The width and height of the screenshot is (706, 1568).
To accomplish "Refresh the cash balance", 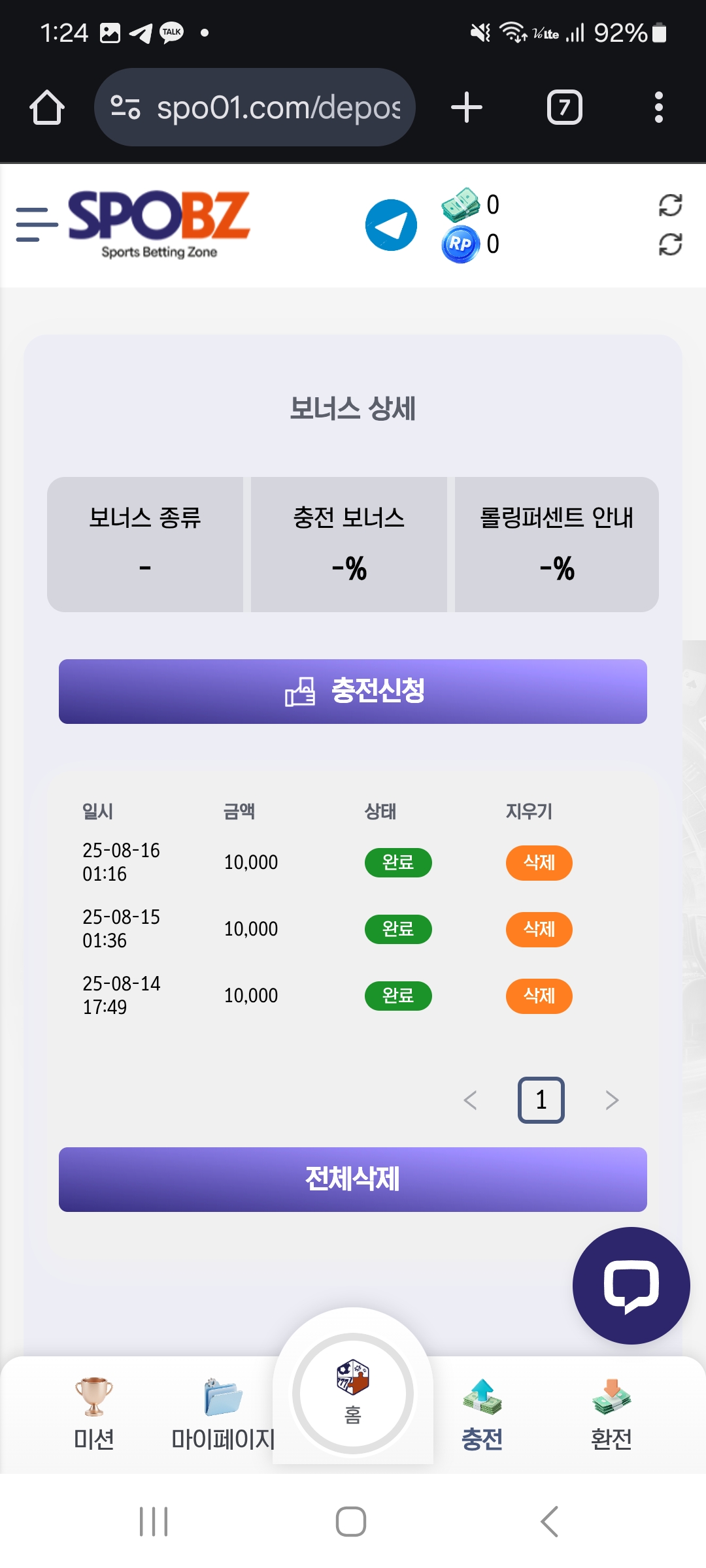I will [670, 205].
